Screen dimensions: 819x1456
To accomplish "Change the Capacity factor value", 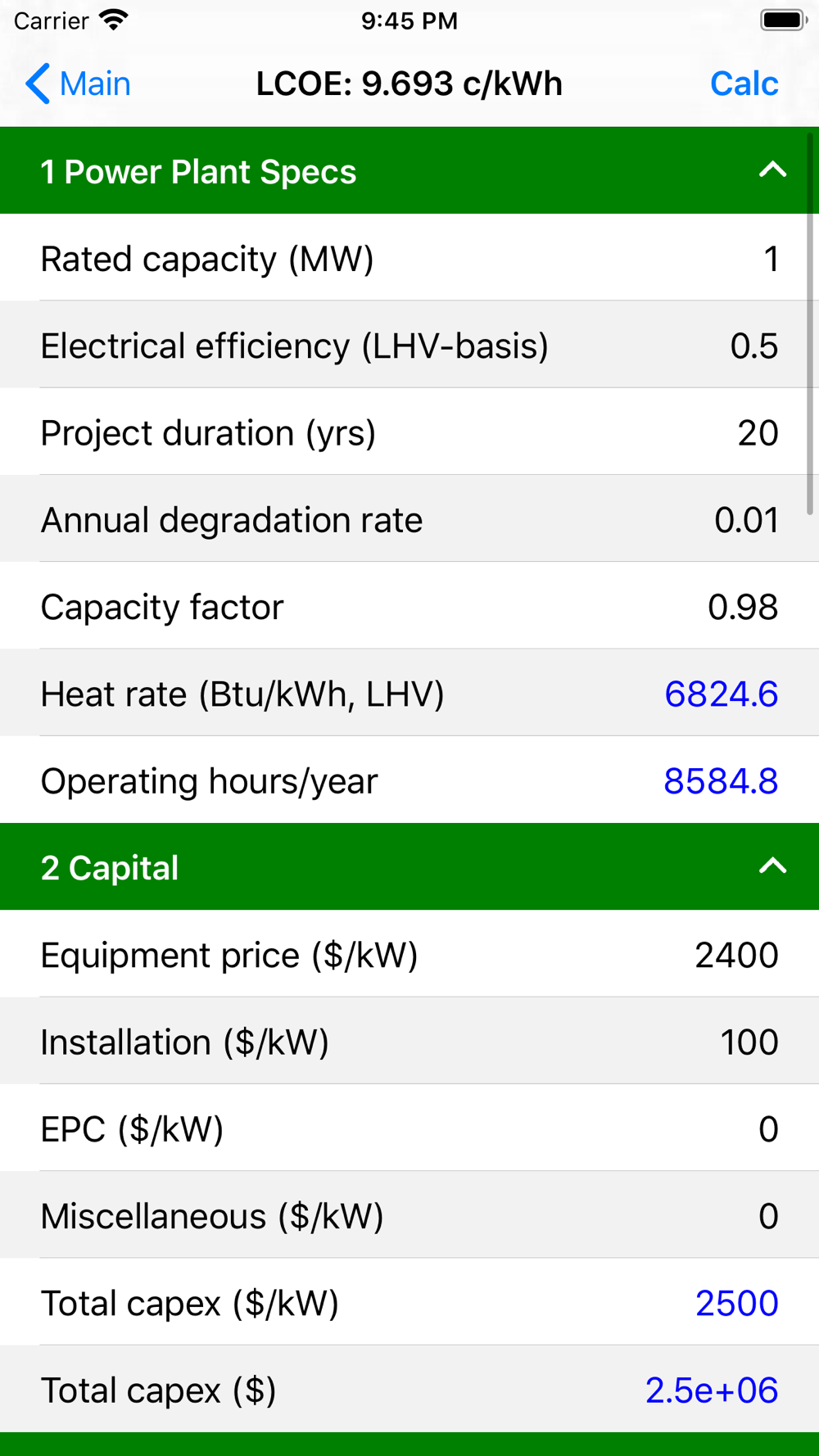I will [x=742, y=607].
